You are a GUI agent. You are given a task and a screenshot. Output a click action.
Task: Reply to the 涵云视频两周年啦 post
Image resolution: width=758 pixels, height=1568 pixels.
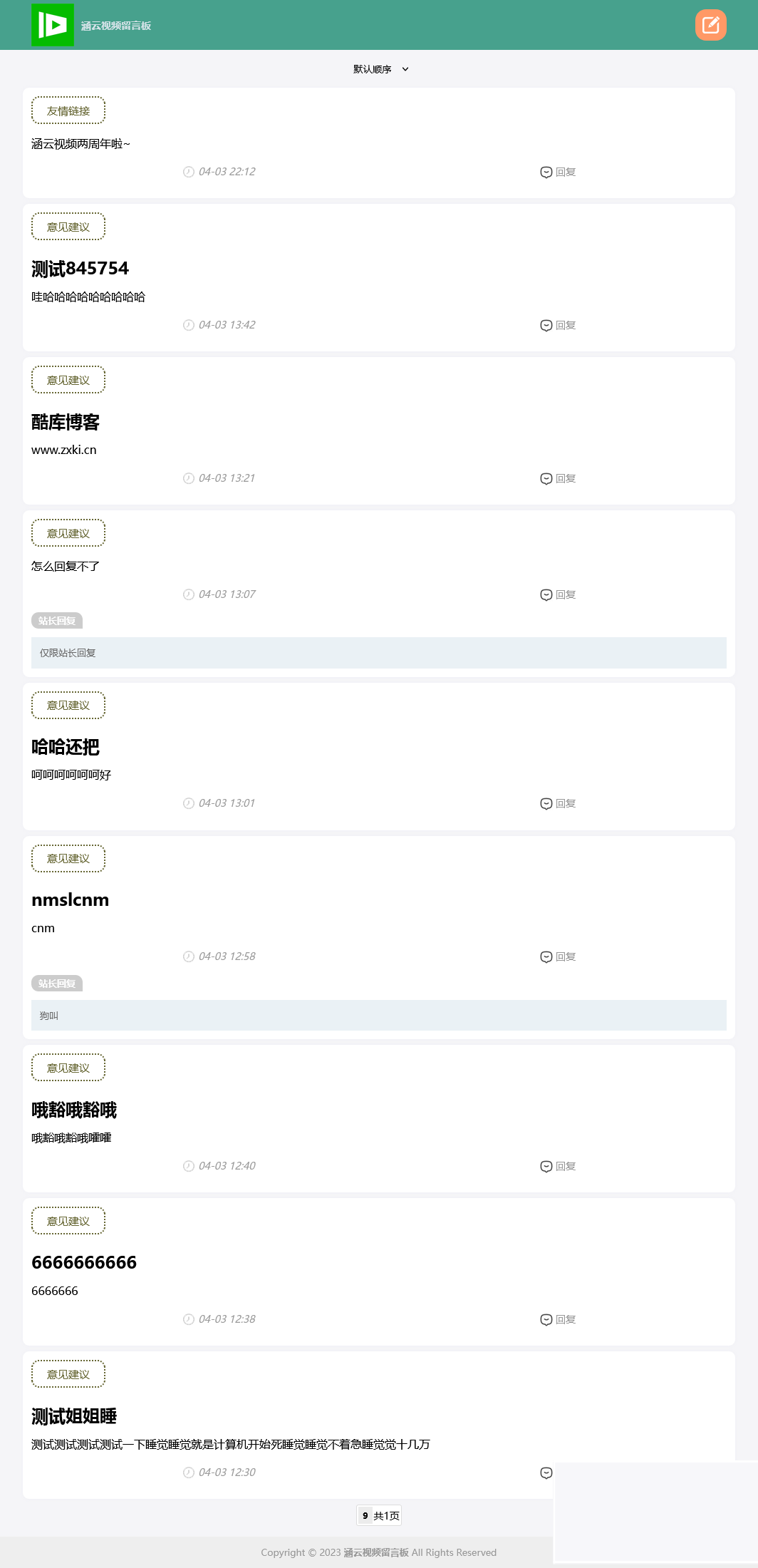click(x=558, y=172)
